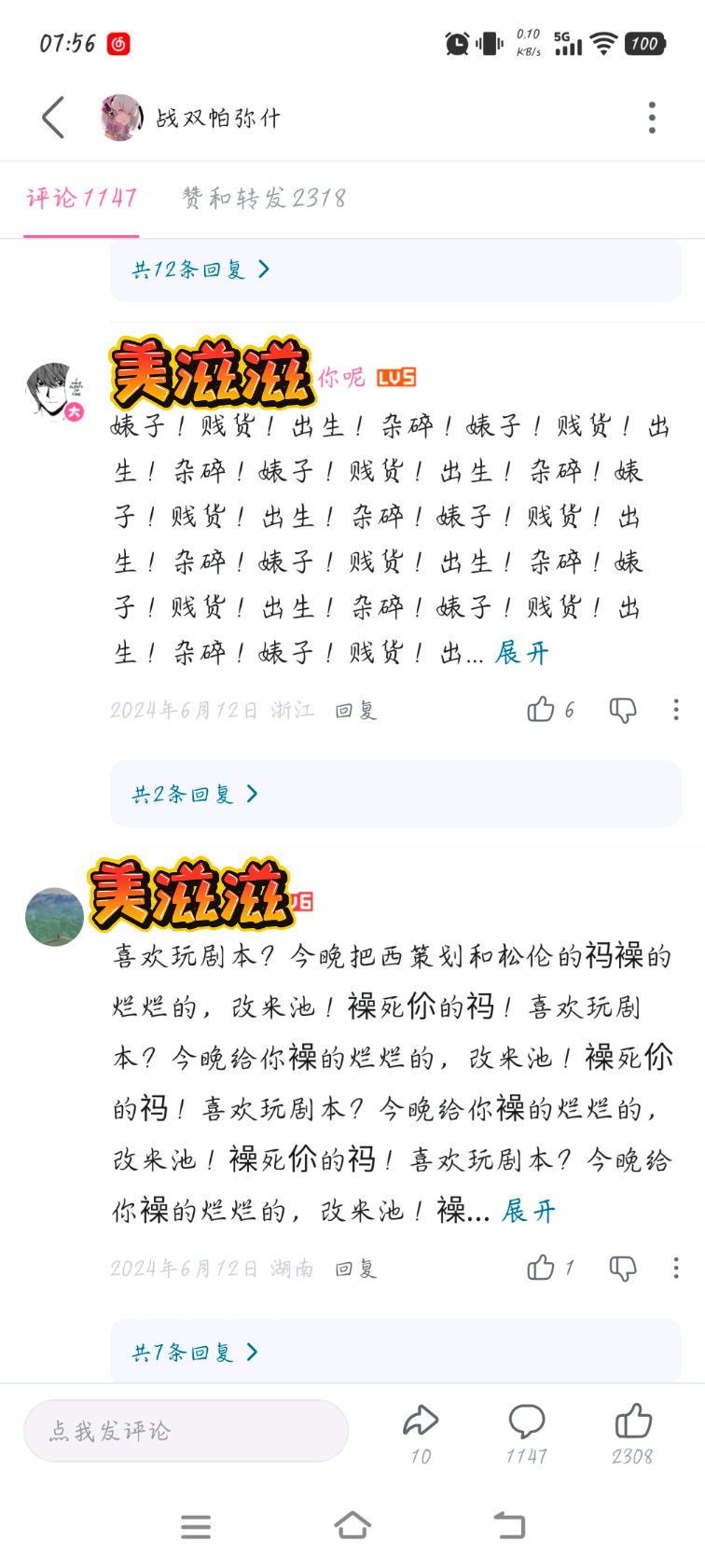Screen dimensions: 705x1568
Task: Like the comment from 浙江
Action: [x=541, y=710]
